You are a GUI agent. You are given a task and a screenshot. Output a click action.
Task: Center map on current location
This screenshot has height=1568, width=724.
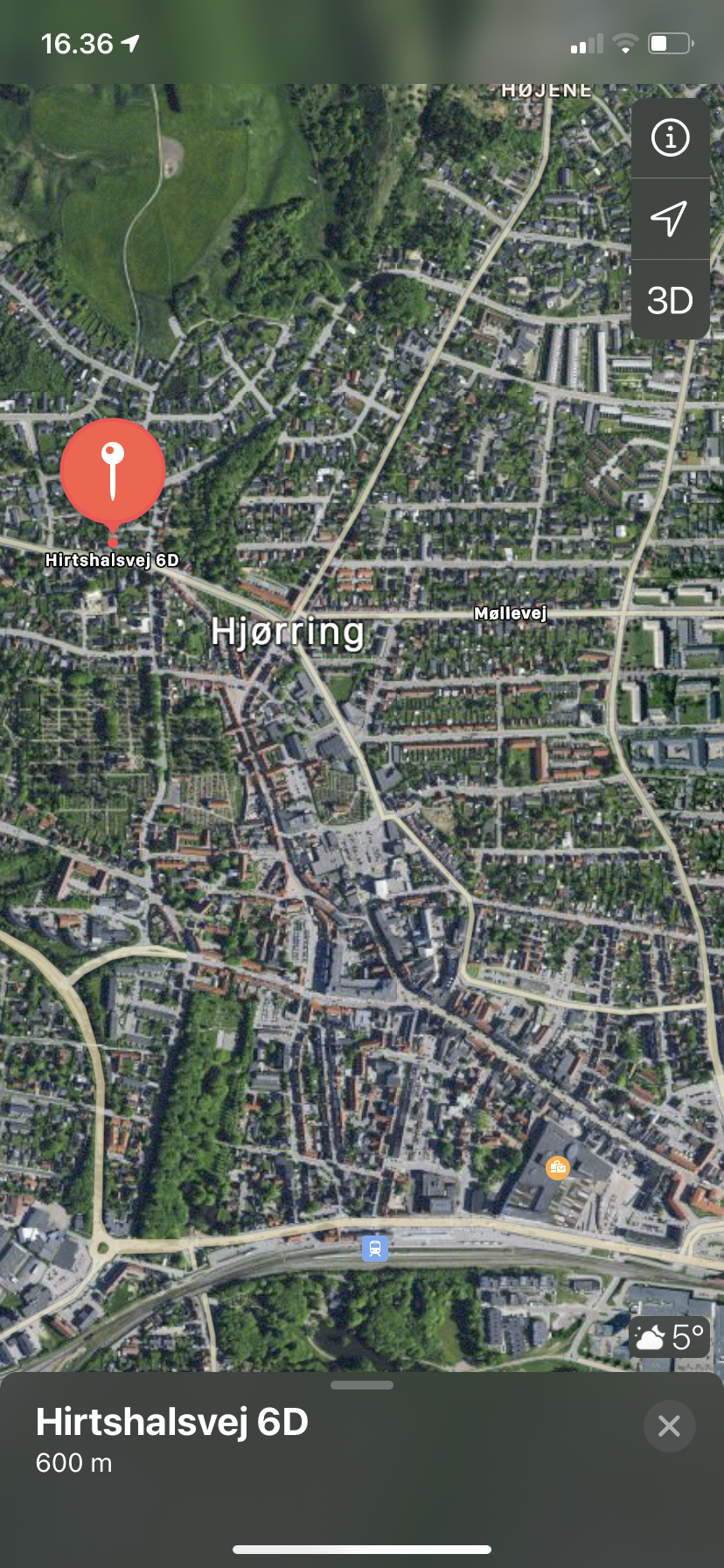[670, 219]
